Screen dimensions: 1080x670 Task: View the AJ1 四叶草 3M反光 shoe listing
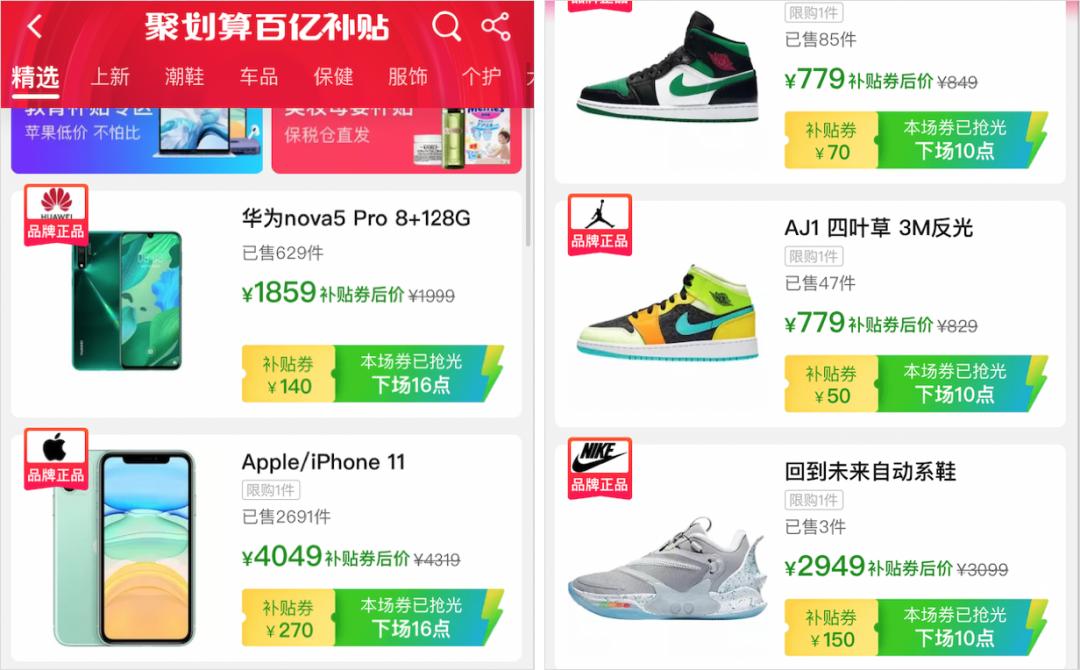(x=878, y=228)
